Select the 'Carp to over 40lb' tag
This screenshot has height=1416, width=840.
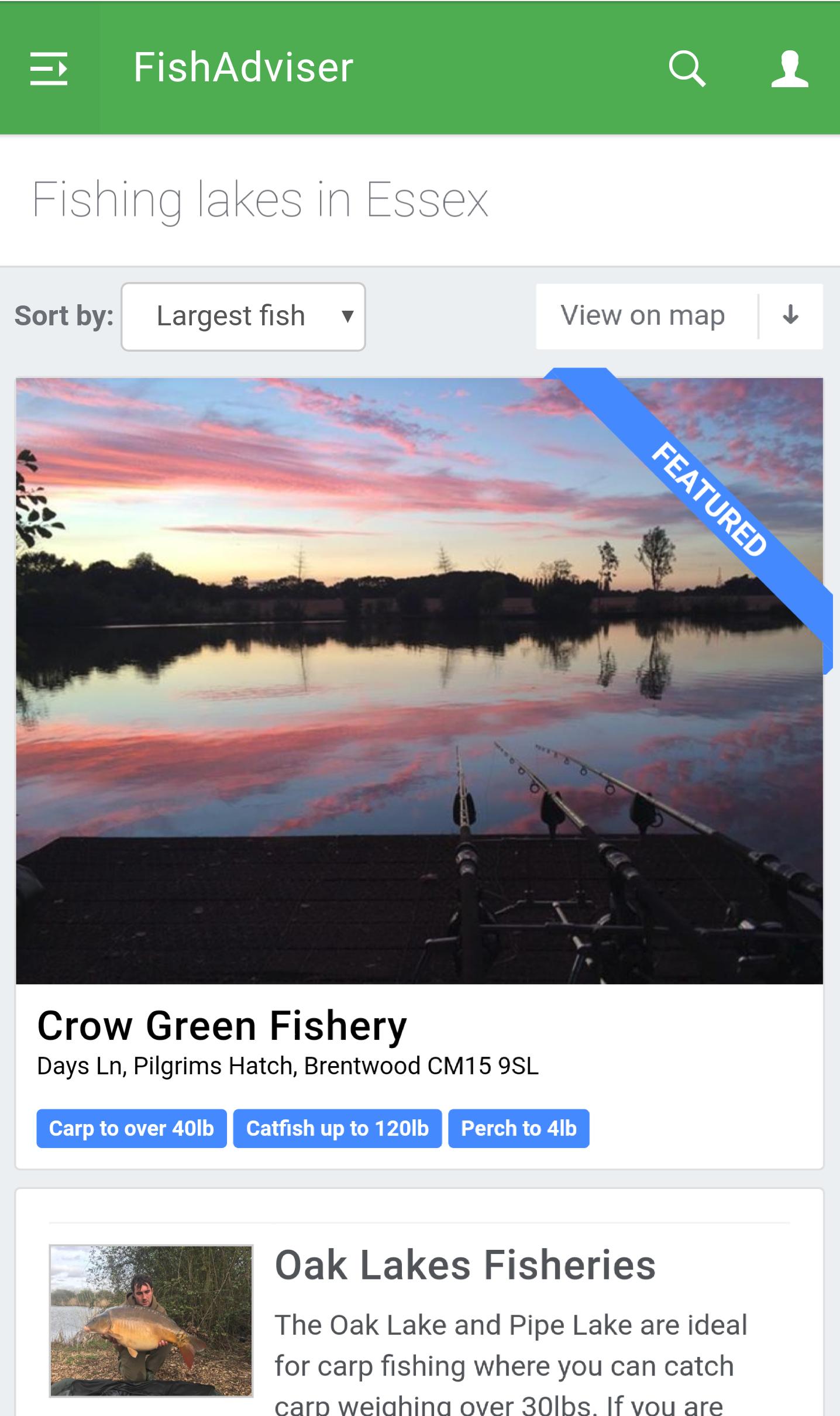tap(132, 1128)
